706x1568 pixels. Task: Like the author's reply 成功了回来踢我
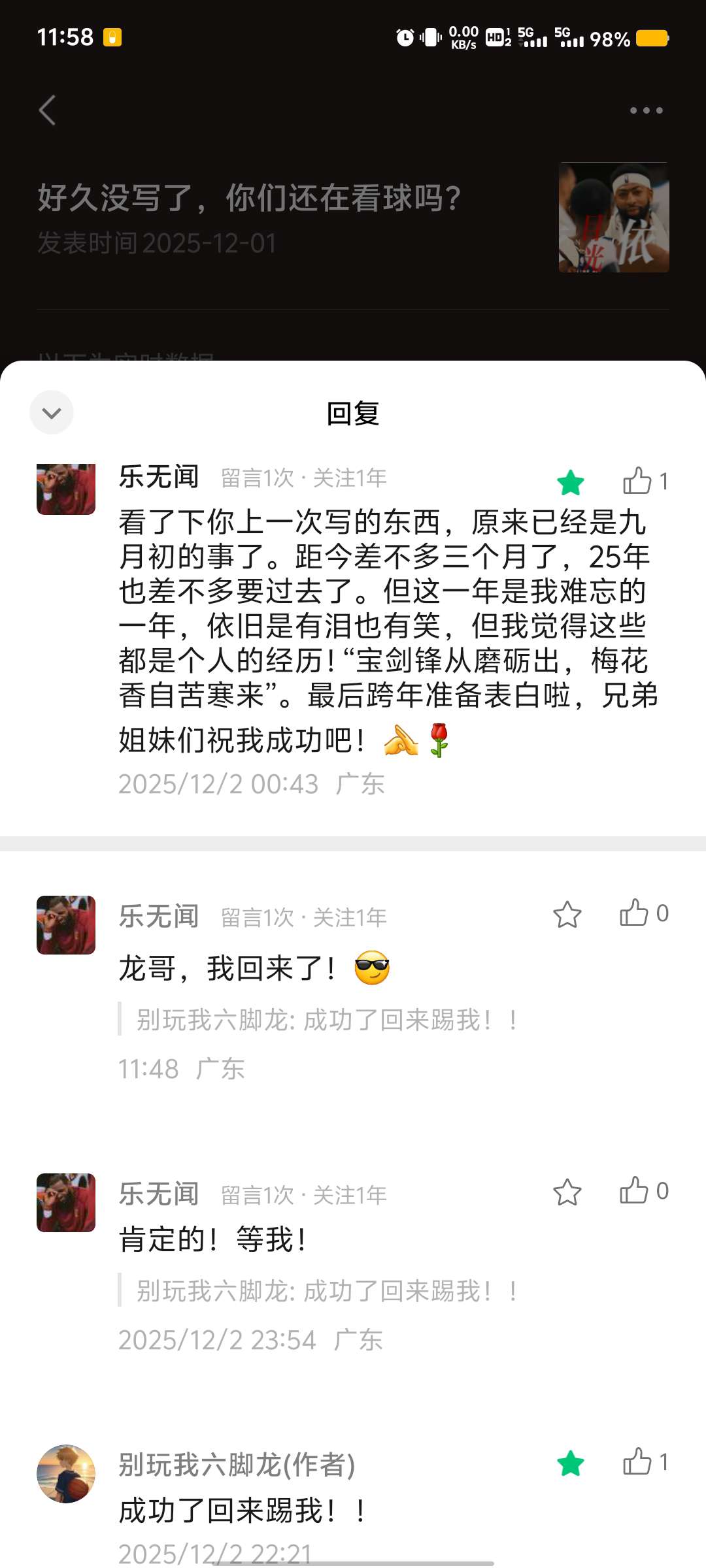click(637, 1462)
